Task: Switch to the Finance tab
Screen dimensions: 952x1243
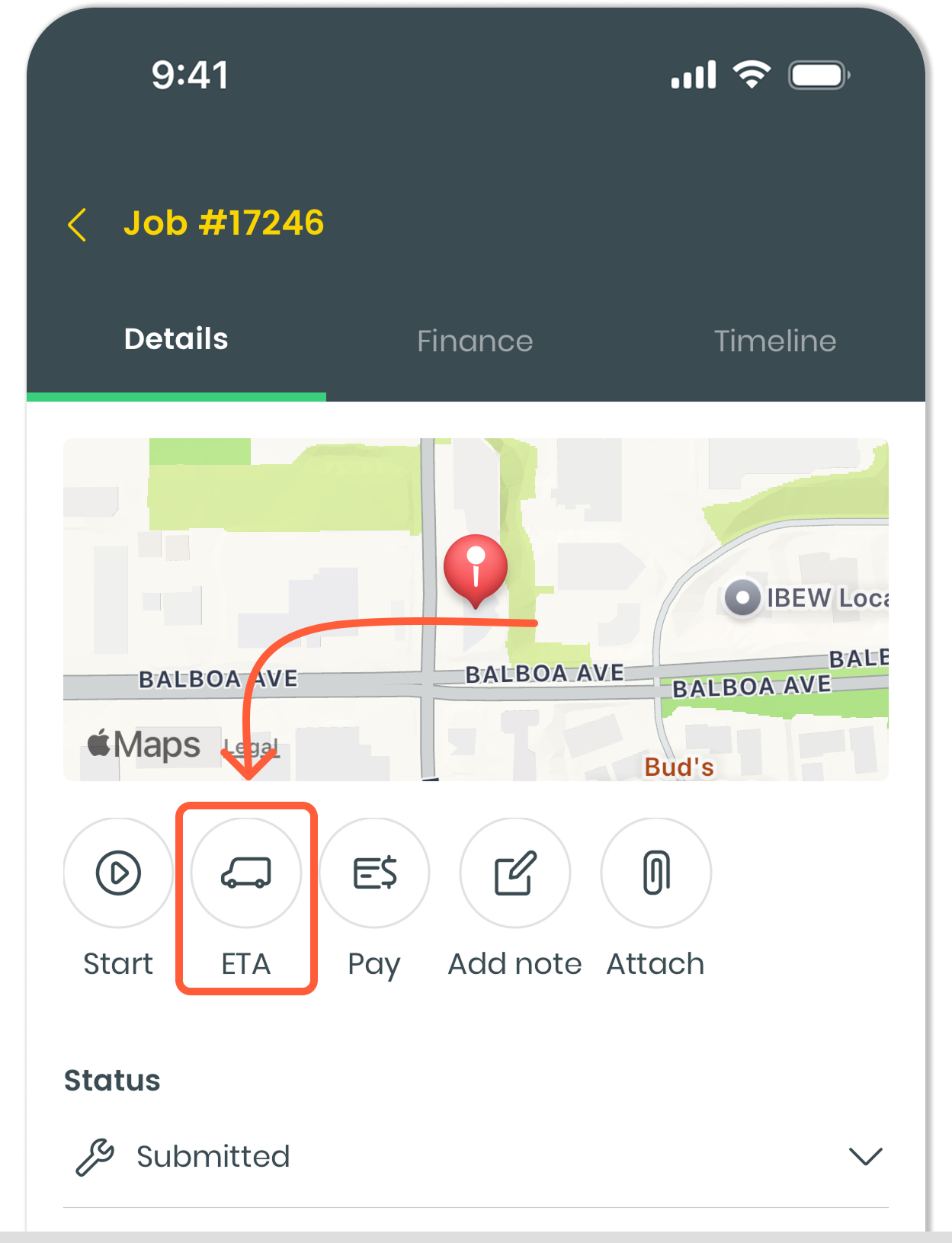Action: (474, 341)
